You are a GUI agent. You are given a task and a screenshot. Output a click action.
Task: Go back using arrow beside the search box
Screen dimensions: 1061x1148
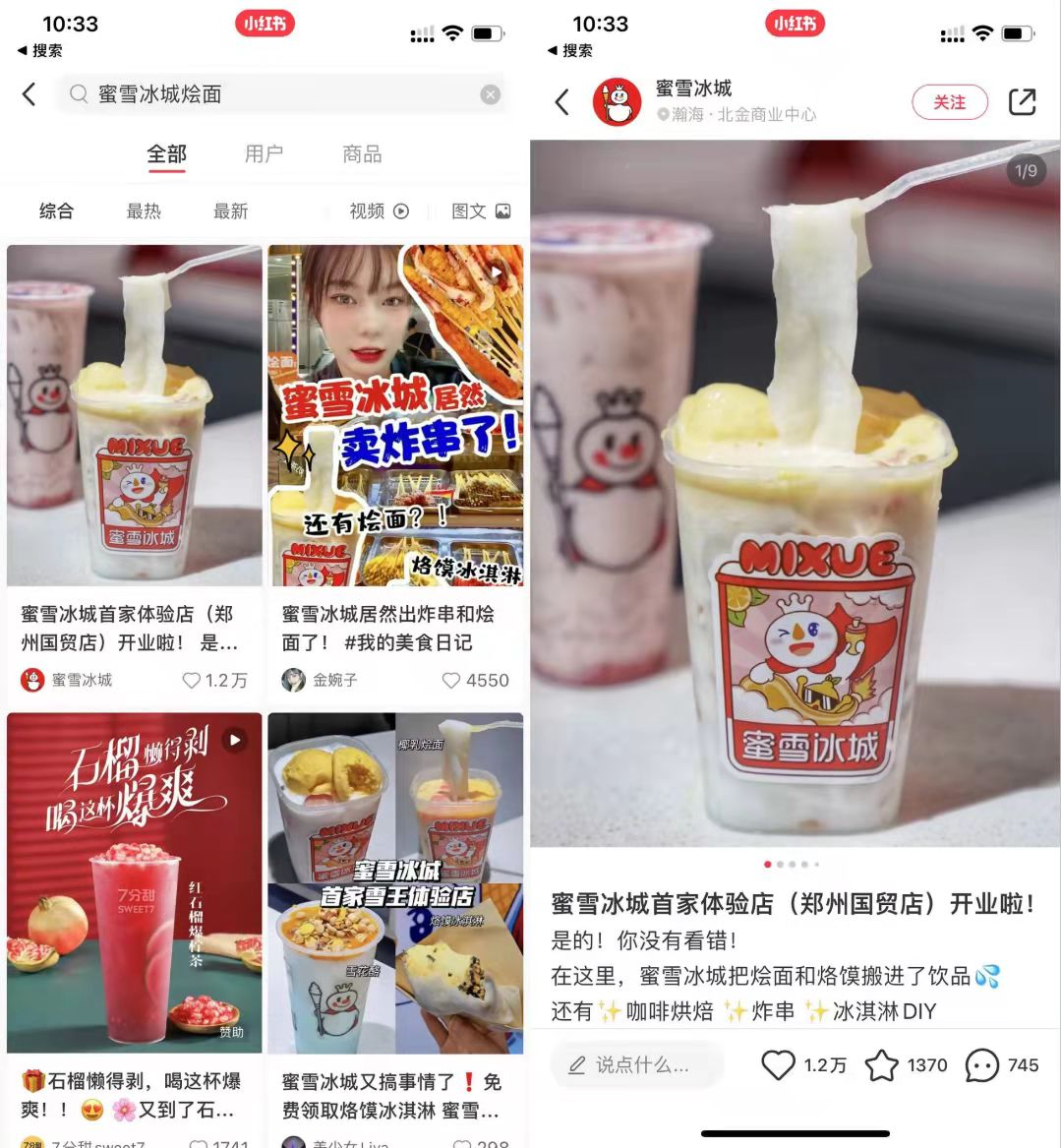coord(29,94)
